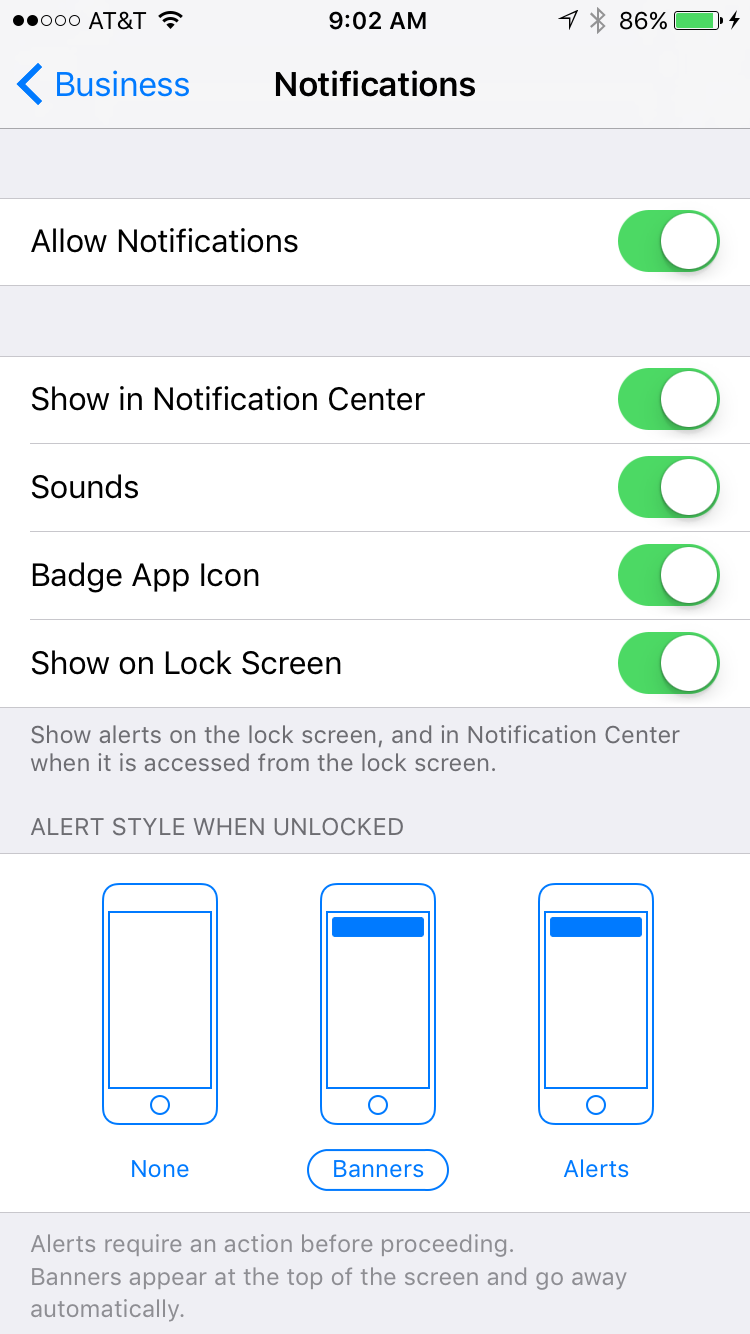Image resolution: width=750 pixels, height=1334 pixels.
Task: Disable Show in Notification Center
Action: (668, 400)
